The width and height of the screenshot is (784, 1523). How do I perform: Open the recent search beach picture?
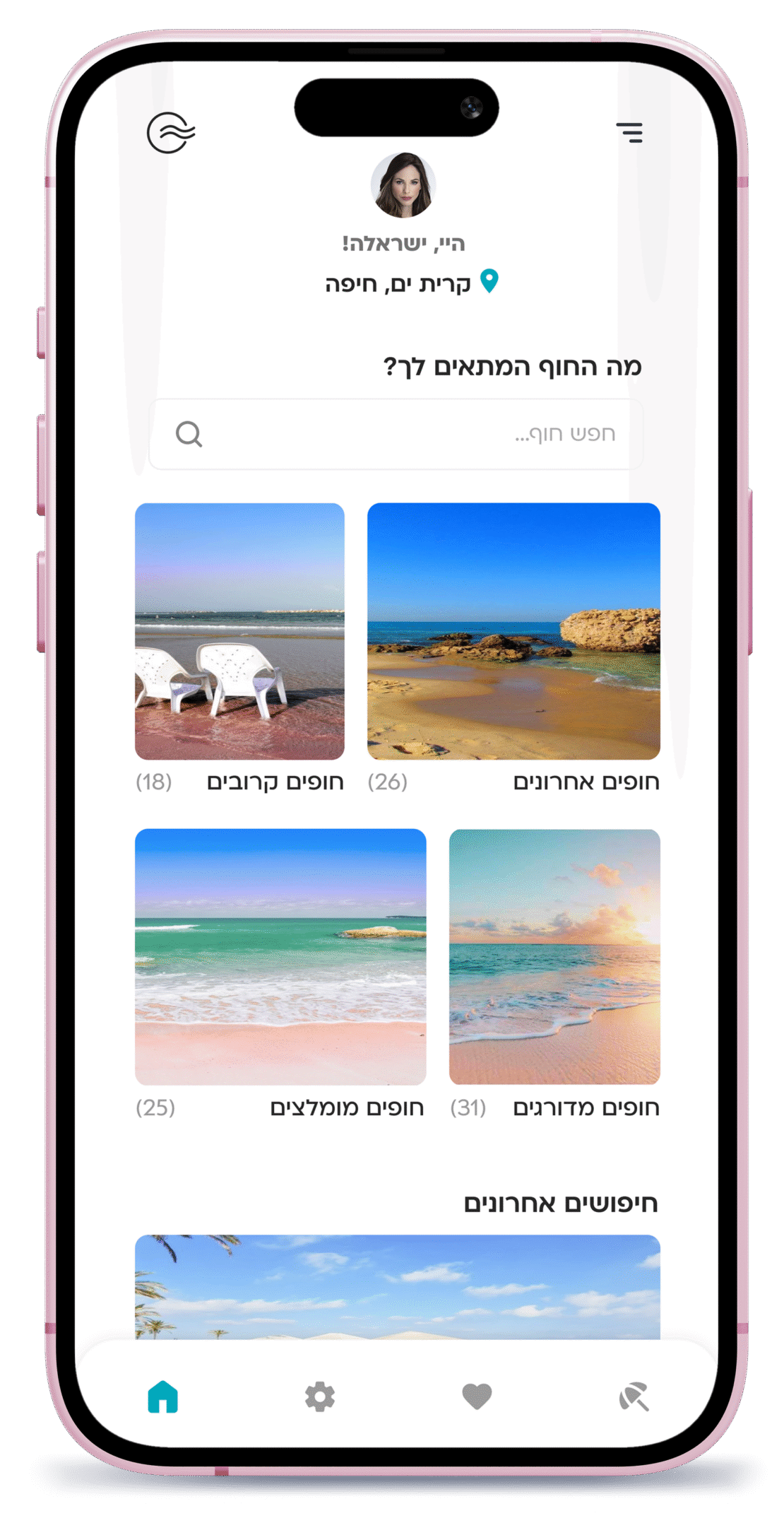(x=397, y=1286)
